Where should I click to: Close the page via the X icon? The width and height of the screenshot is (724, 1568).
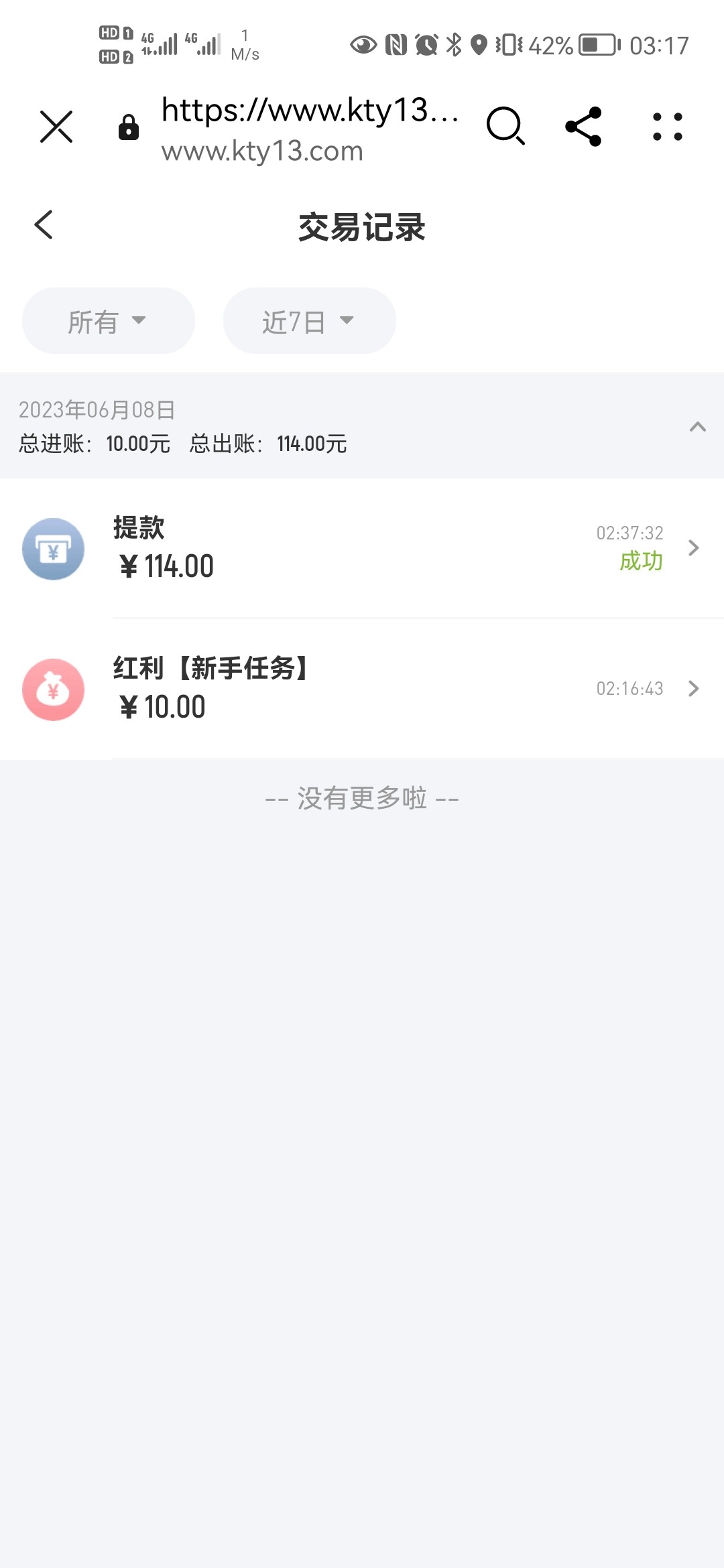(x=56, y=127)
